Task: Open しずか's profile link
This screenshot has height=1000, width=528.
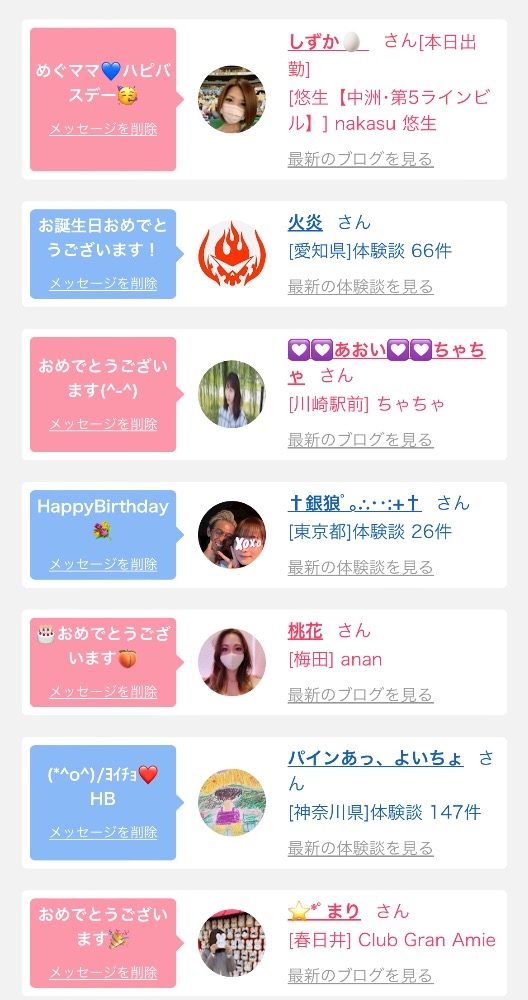Action: (328, 42)
